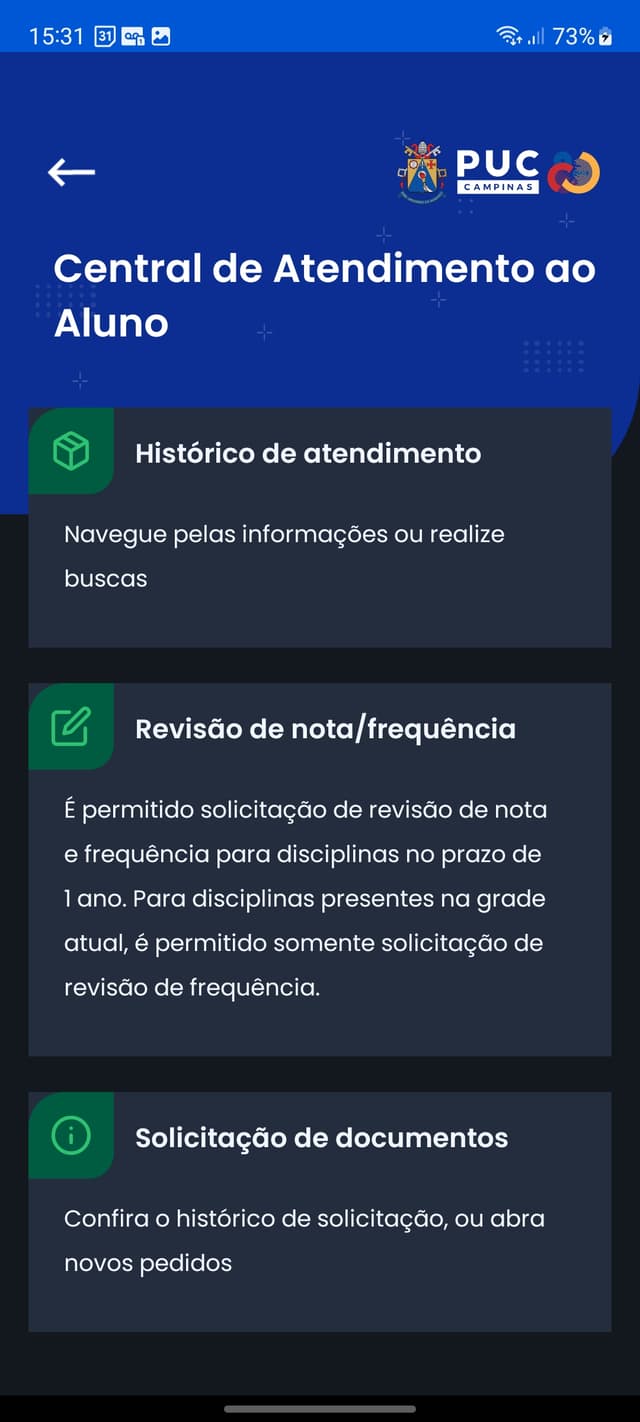
Task: Open Revisão de nota/frequência card
Action: (319, 869)
